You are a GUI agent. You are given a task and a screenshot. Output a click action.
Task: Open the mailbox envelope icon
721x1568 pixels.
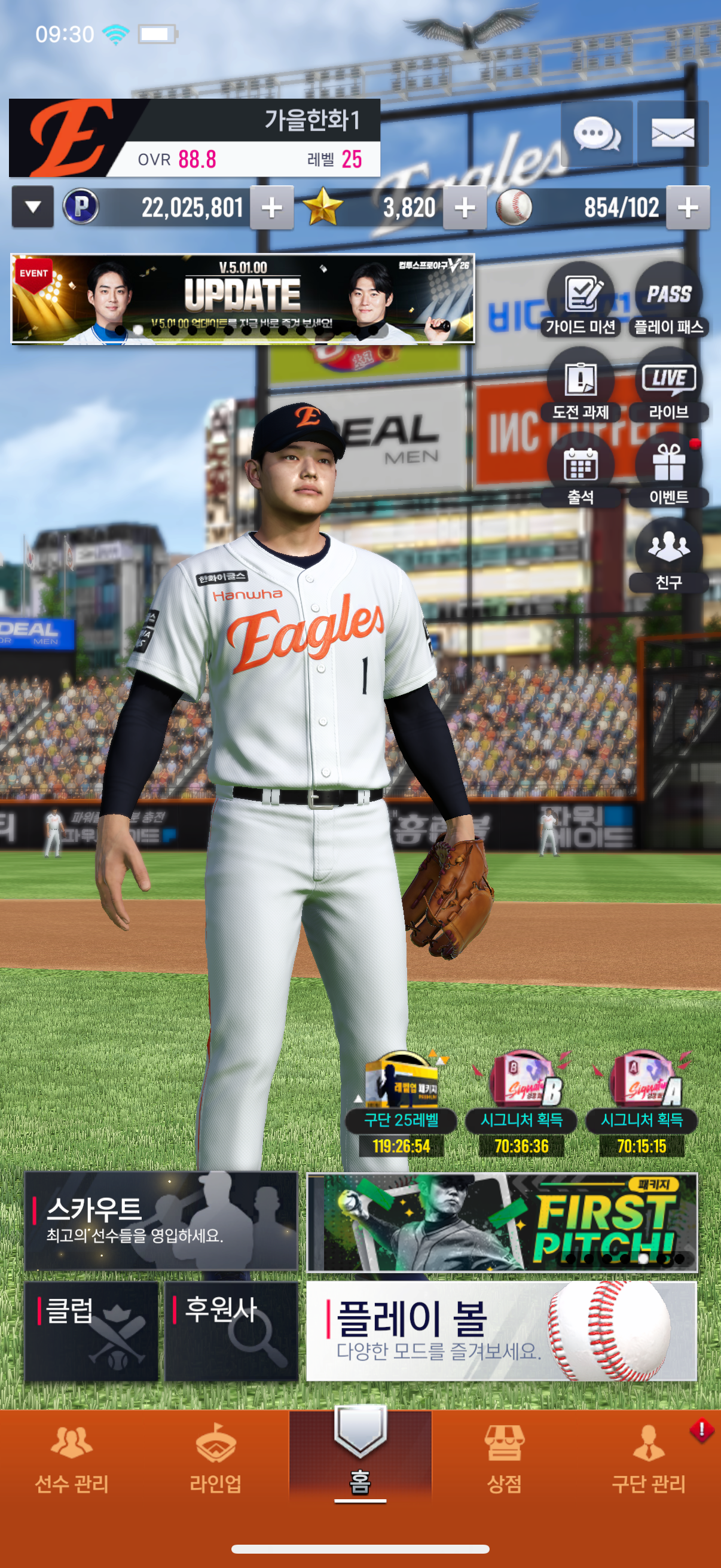[x=673, y=133]
